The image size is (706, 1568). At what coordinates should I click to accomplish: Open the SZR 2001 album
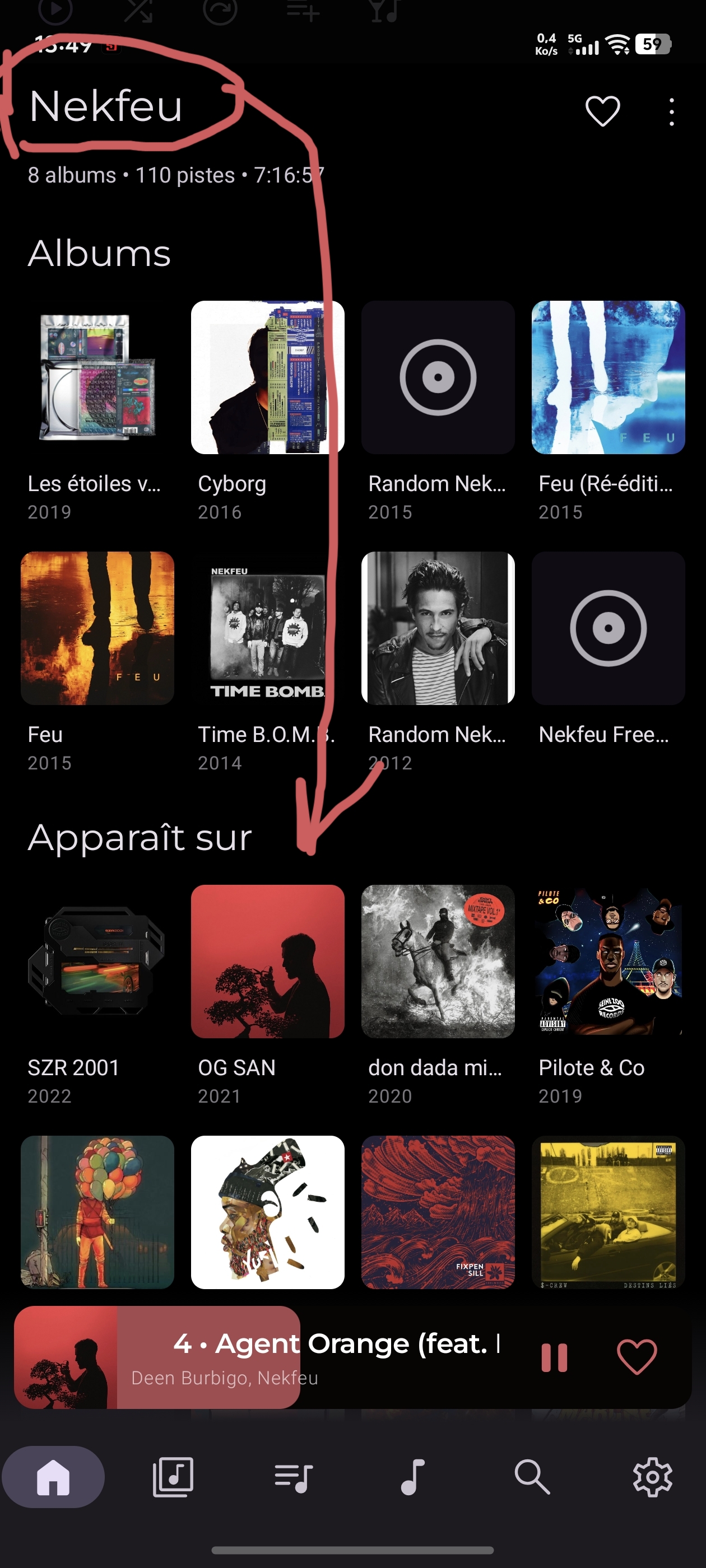pyautogui.click(x=97, y=961)
